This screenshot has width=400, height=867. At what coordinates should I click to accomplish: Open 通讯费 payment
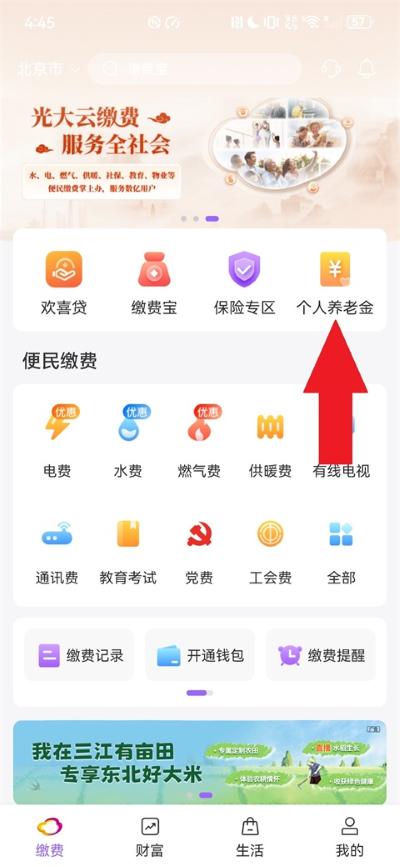pos(57,552)
